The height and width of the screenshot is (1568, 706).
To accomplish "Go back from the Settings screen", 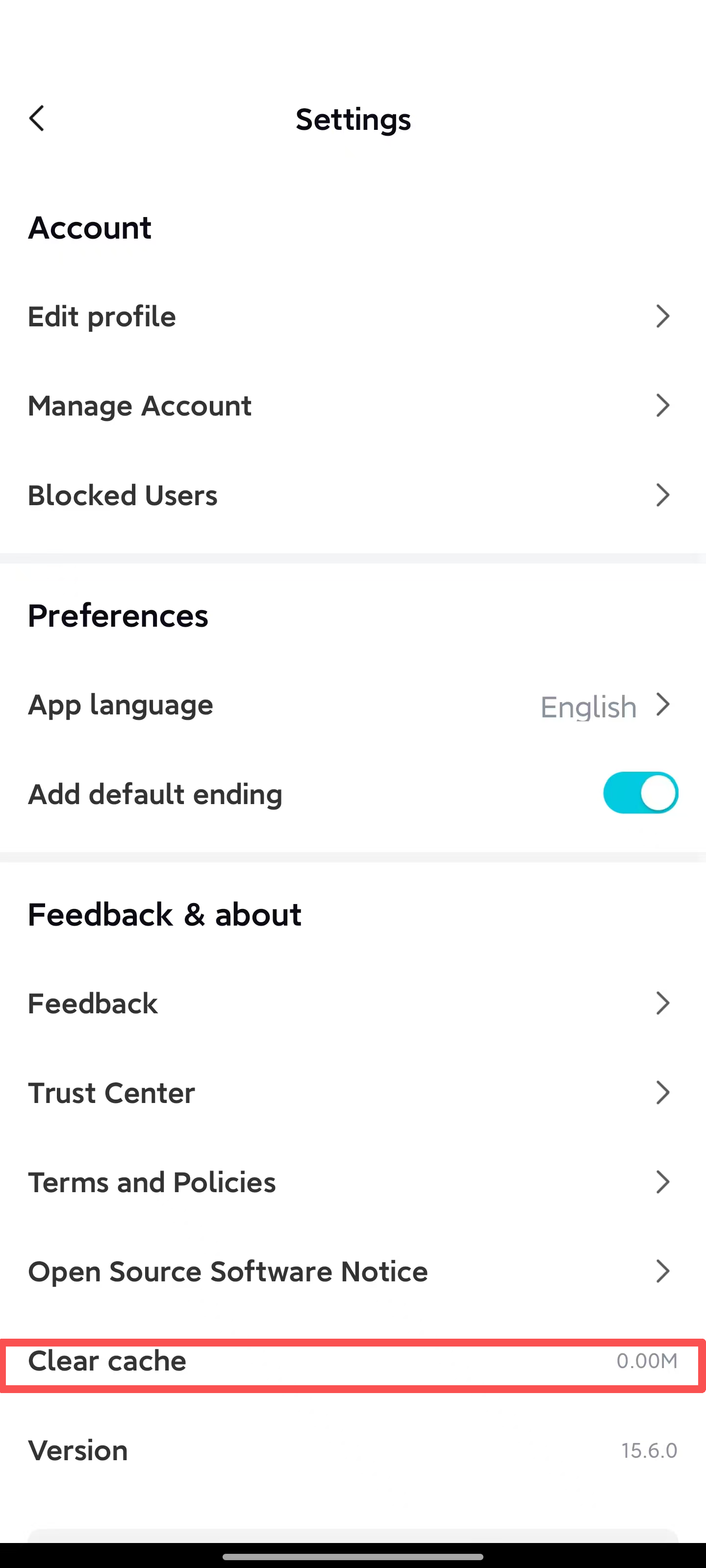I will point(37,118).
